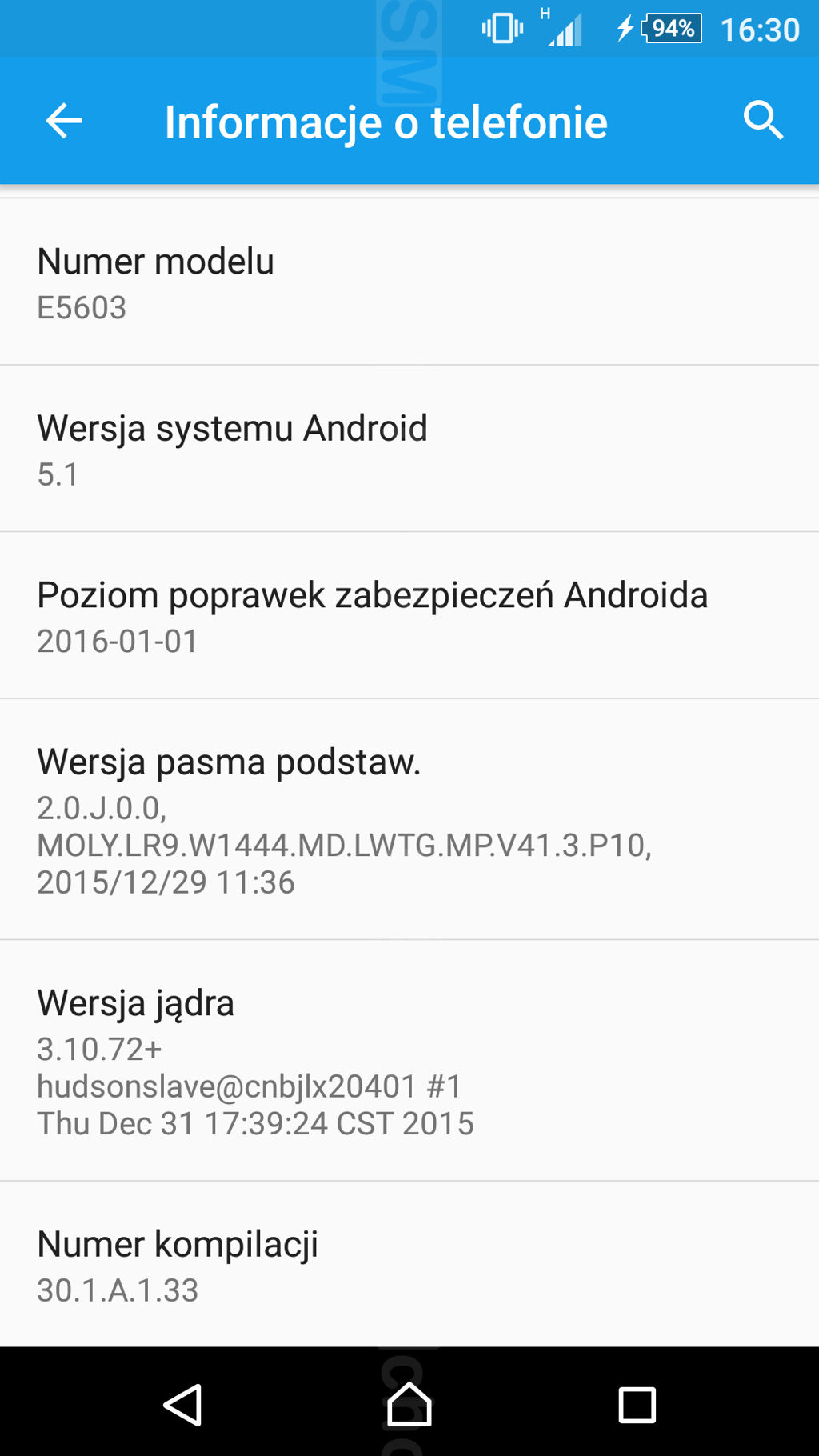
Task: Go to the home screen
Action: coord(409,1405)
